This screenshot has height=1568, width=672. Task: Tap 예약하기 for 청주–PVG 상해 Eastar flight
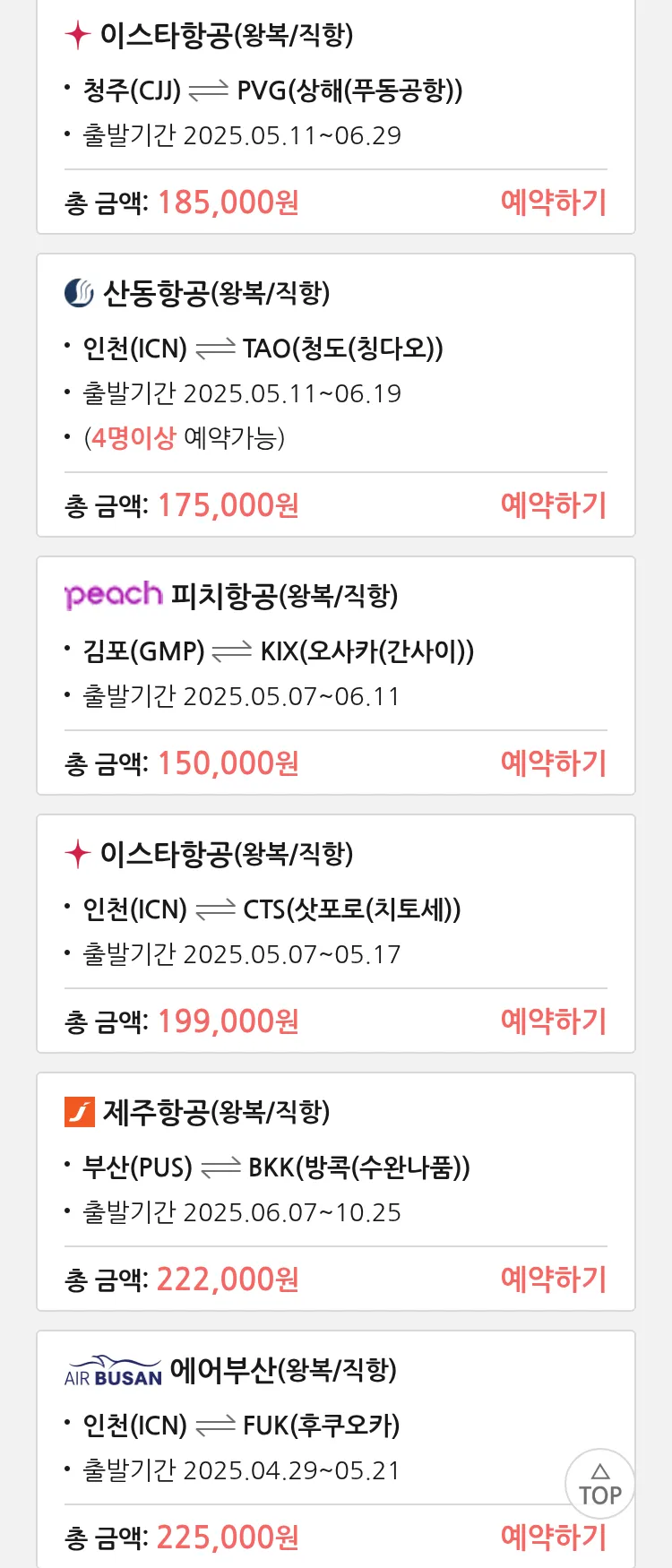click(553, 202)
